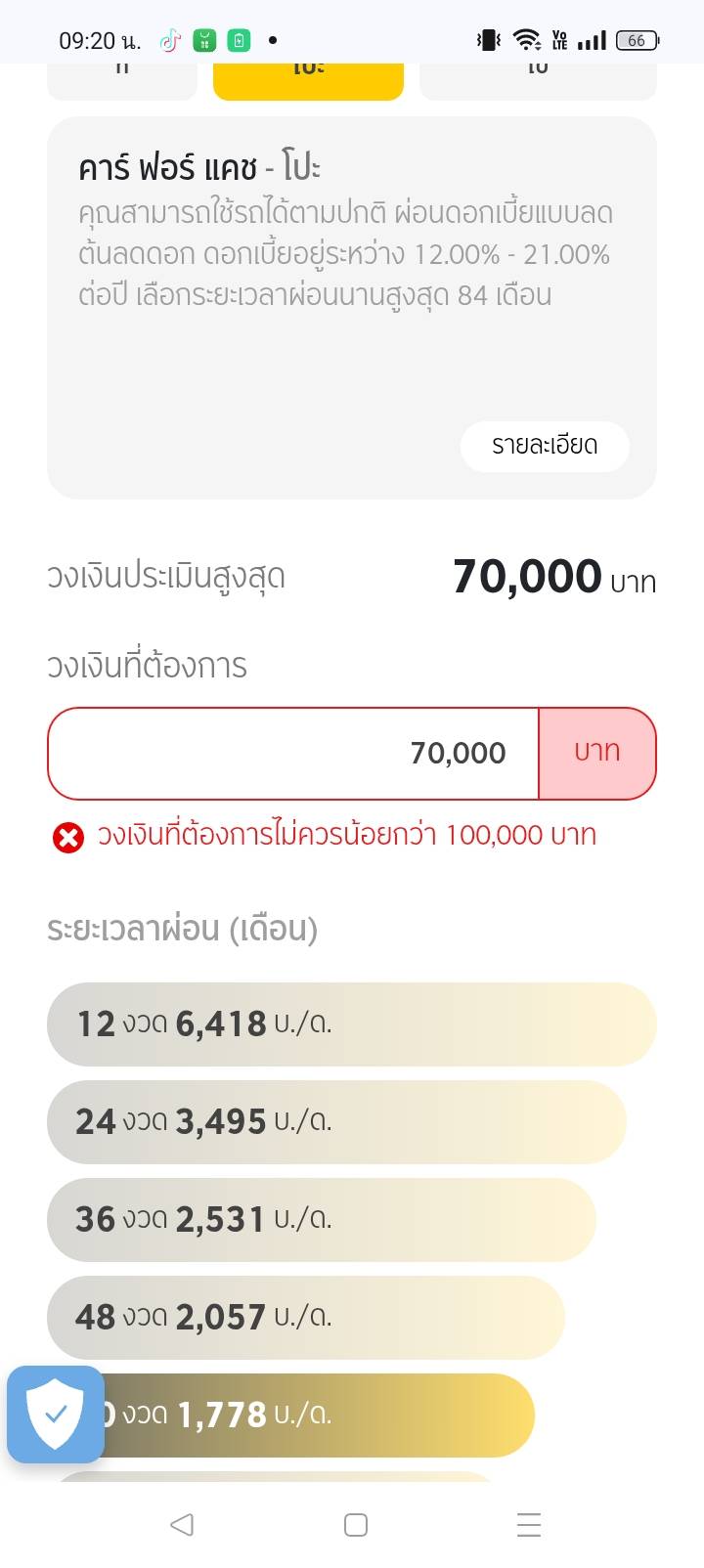Switch to the highlighted yellow โปะ tab
This screenshot has width=704, height=1568.
pyautogui.click(x=308, y=76)
